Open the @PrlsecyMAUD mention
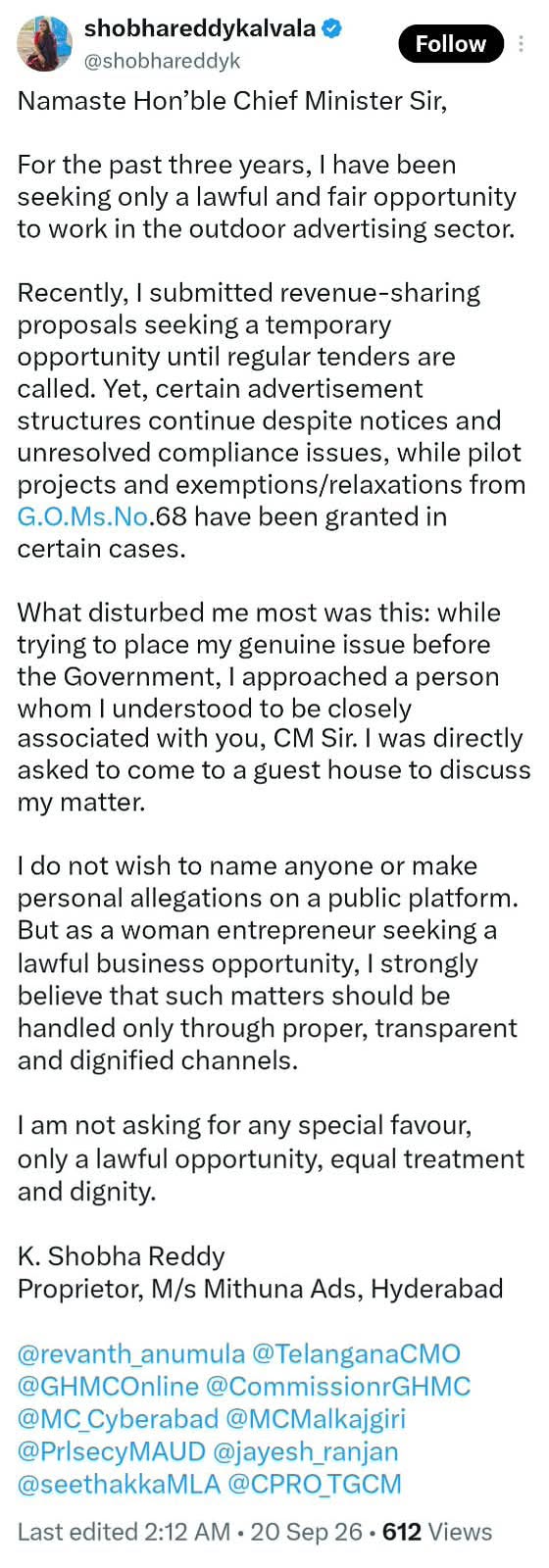The image size is (549, 1568). [111, 1451]
